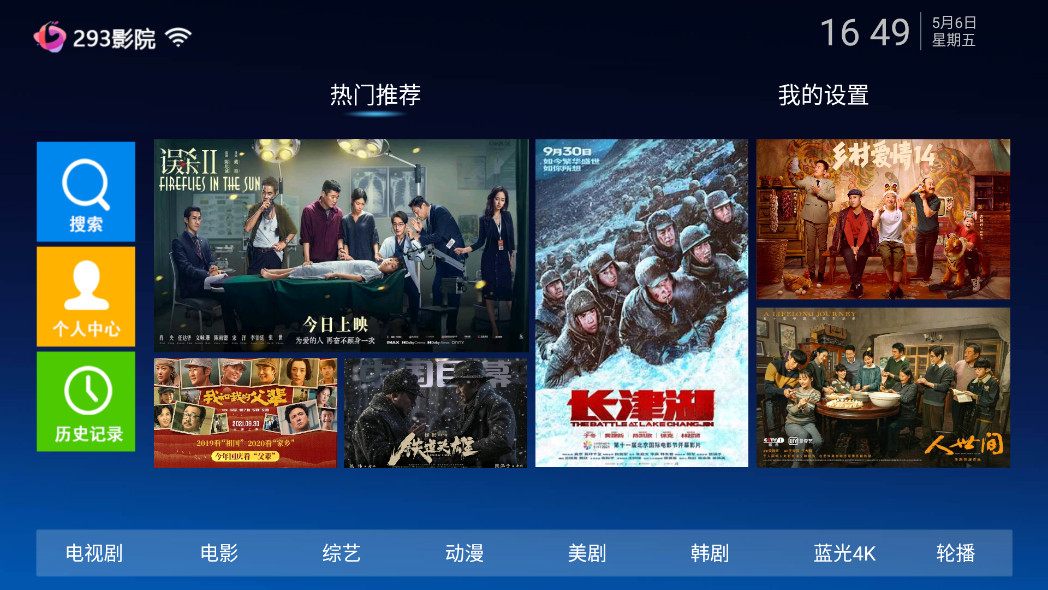Open the 蓝光4K category

(844, 553)
